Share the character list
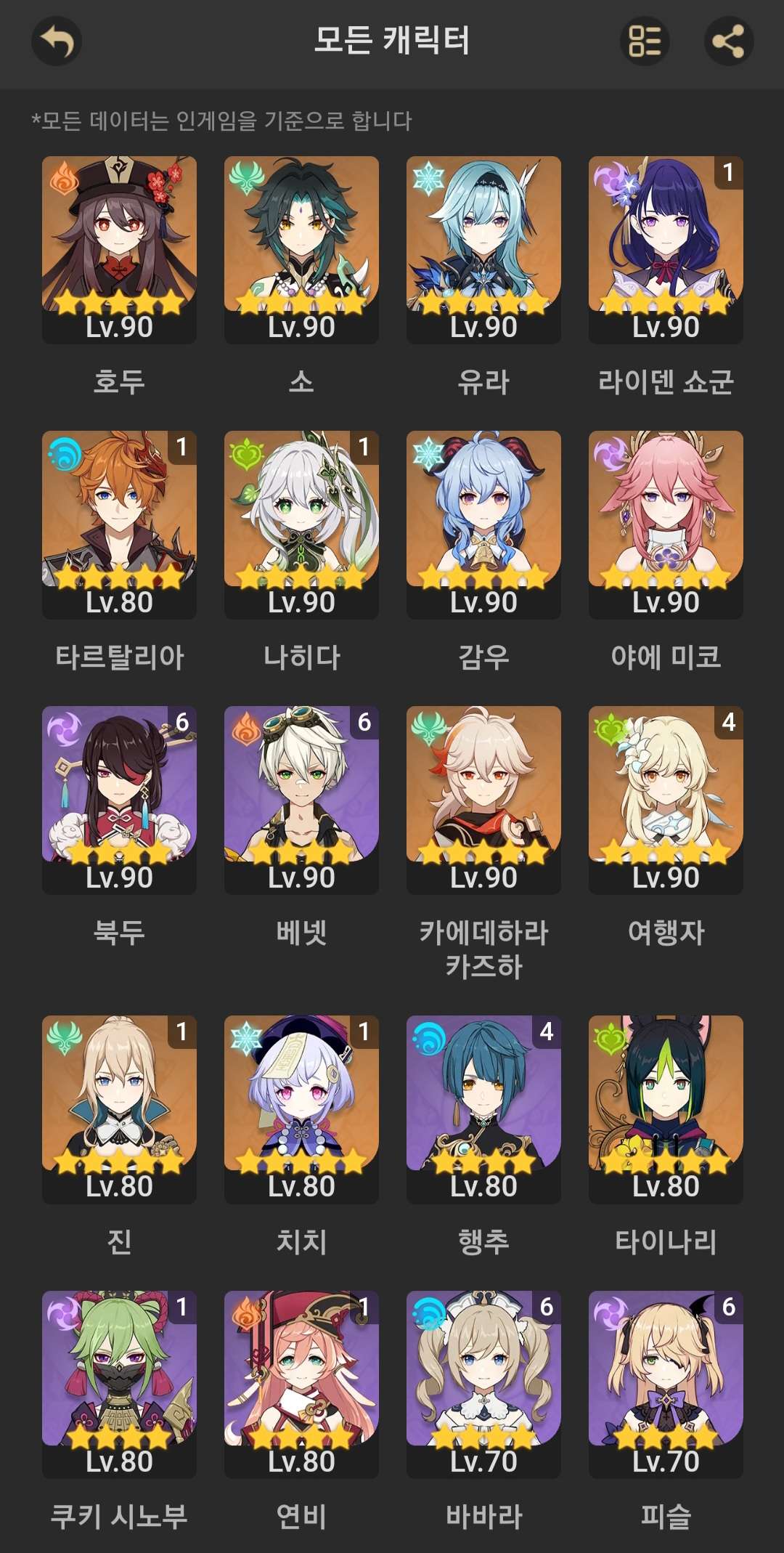 coord(729,41)
